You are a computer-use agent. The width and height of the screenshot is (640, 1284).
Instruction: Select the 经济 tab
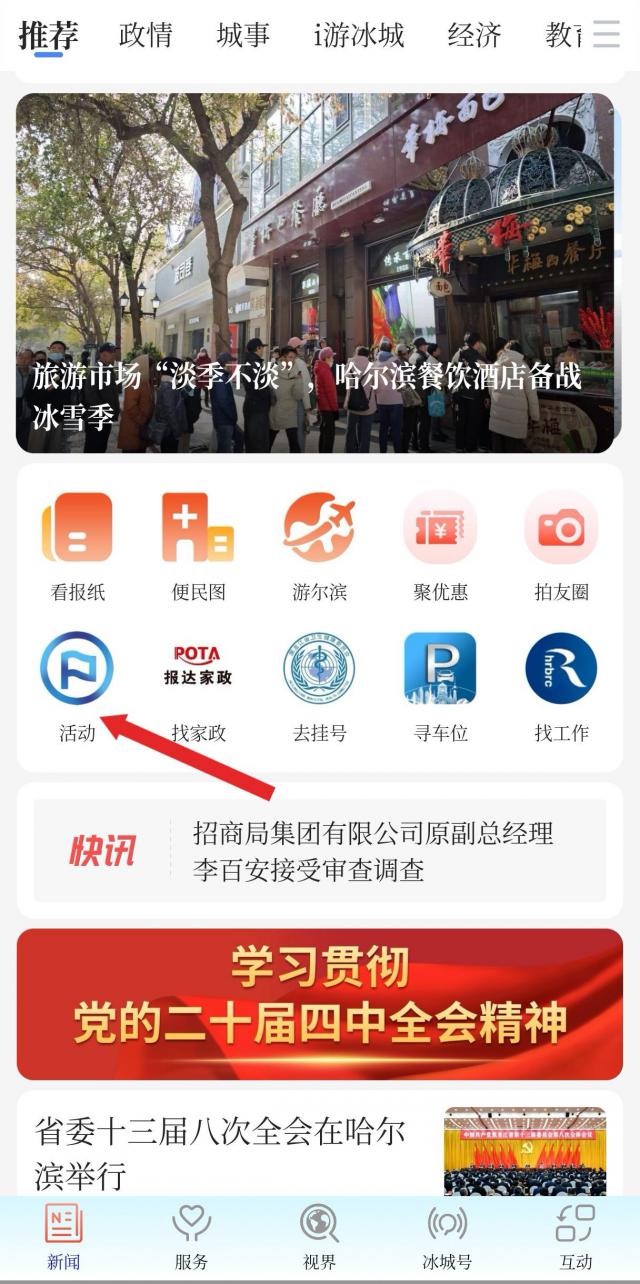[474, 35]
